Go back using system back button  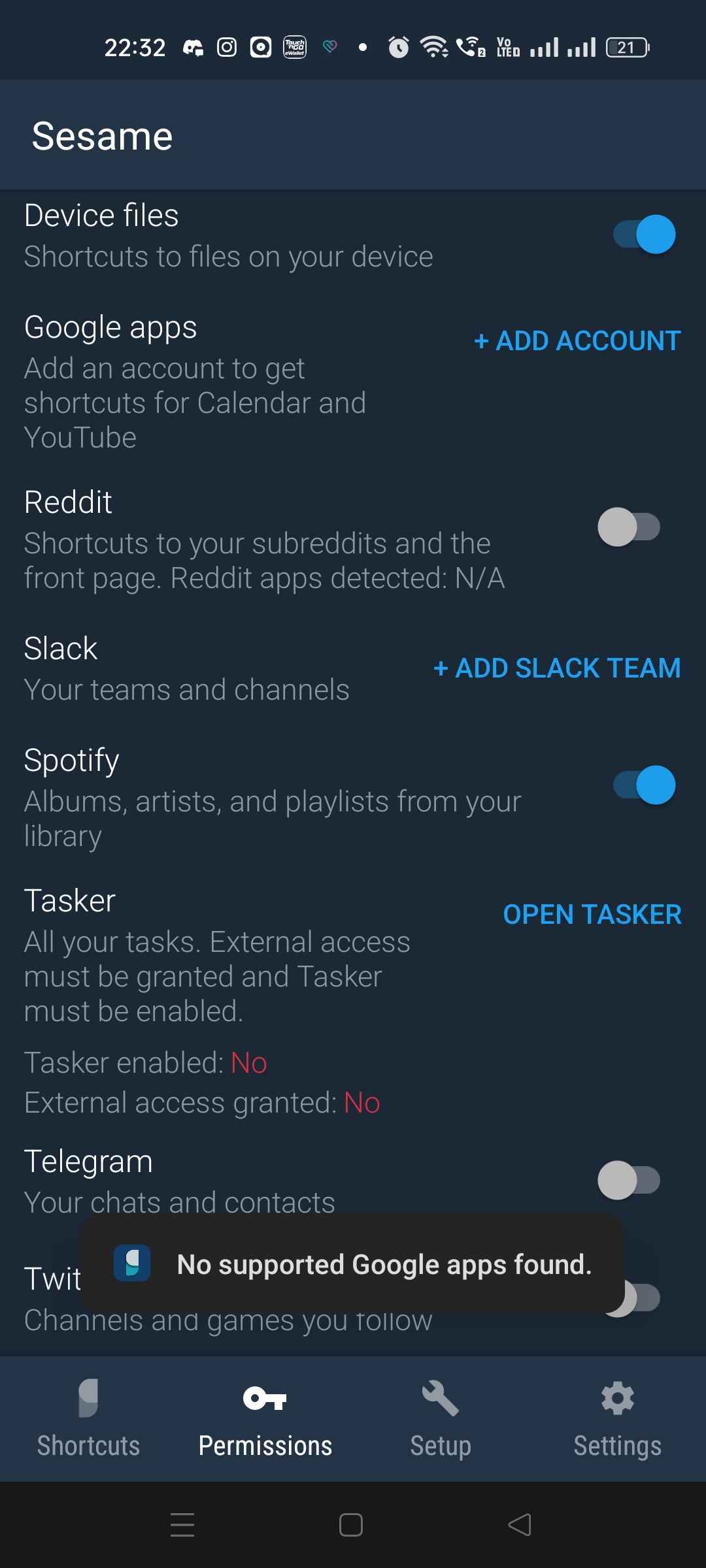click(520, 1525)
